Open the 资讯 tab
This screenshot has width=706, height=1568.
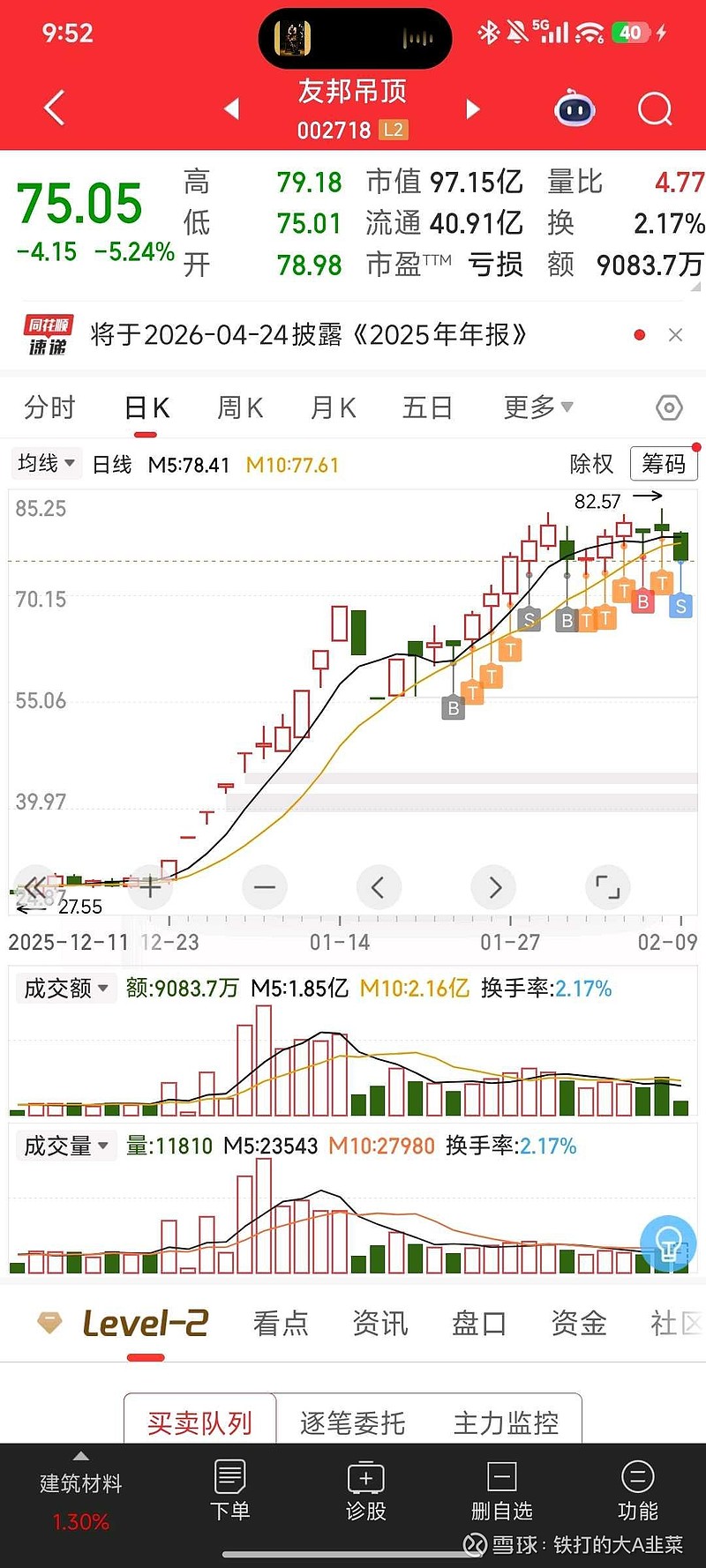(379, 1323)
